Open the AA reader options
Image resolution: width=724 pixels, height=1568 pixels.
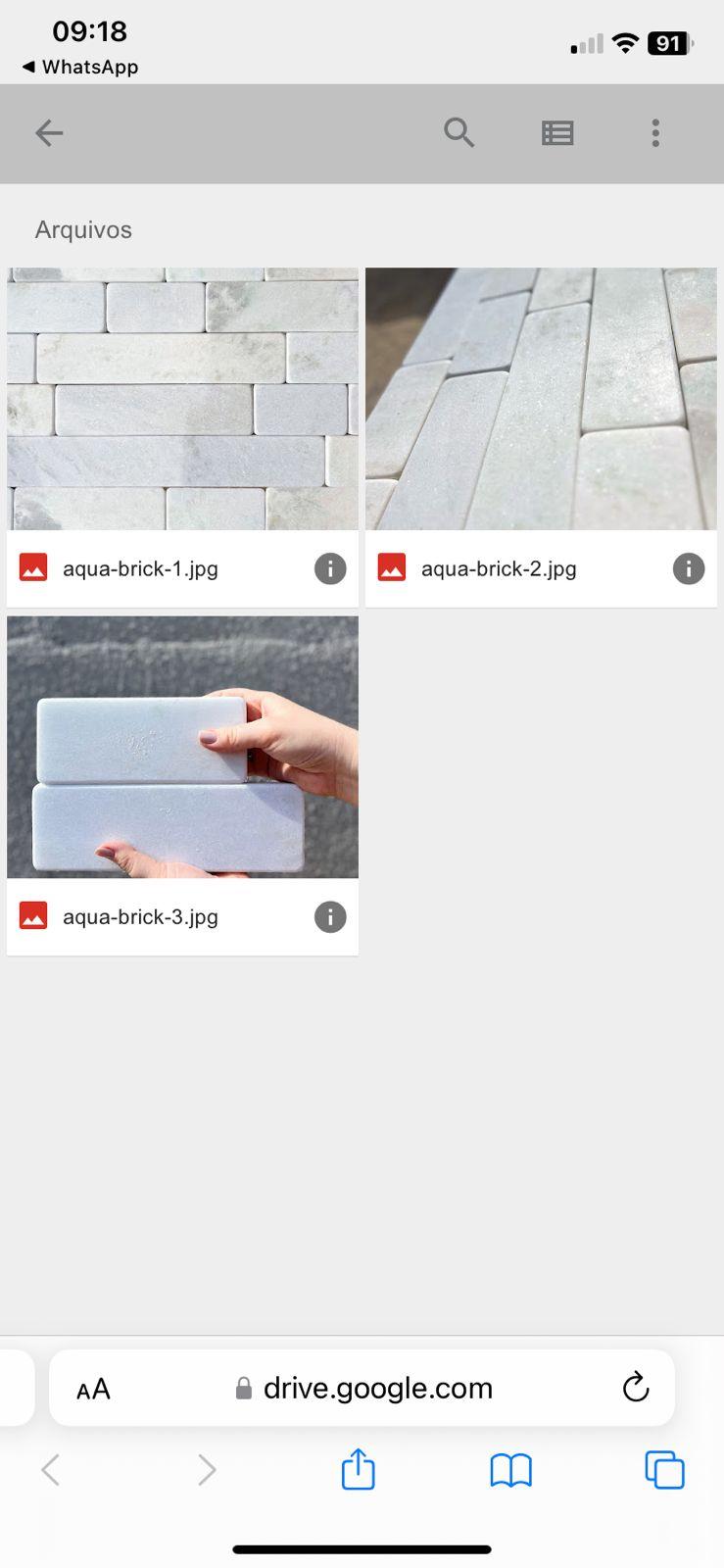[x=94, y=1389]
